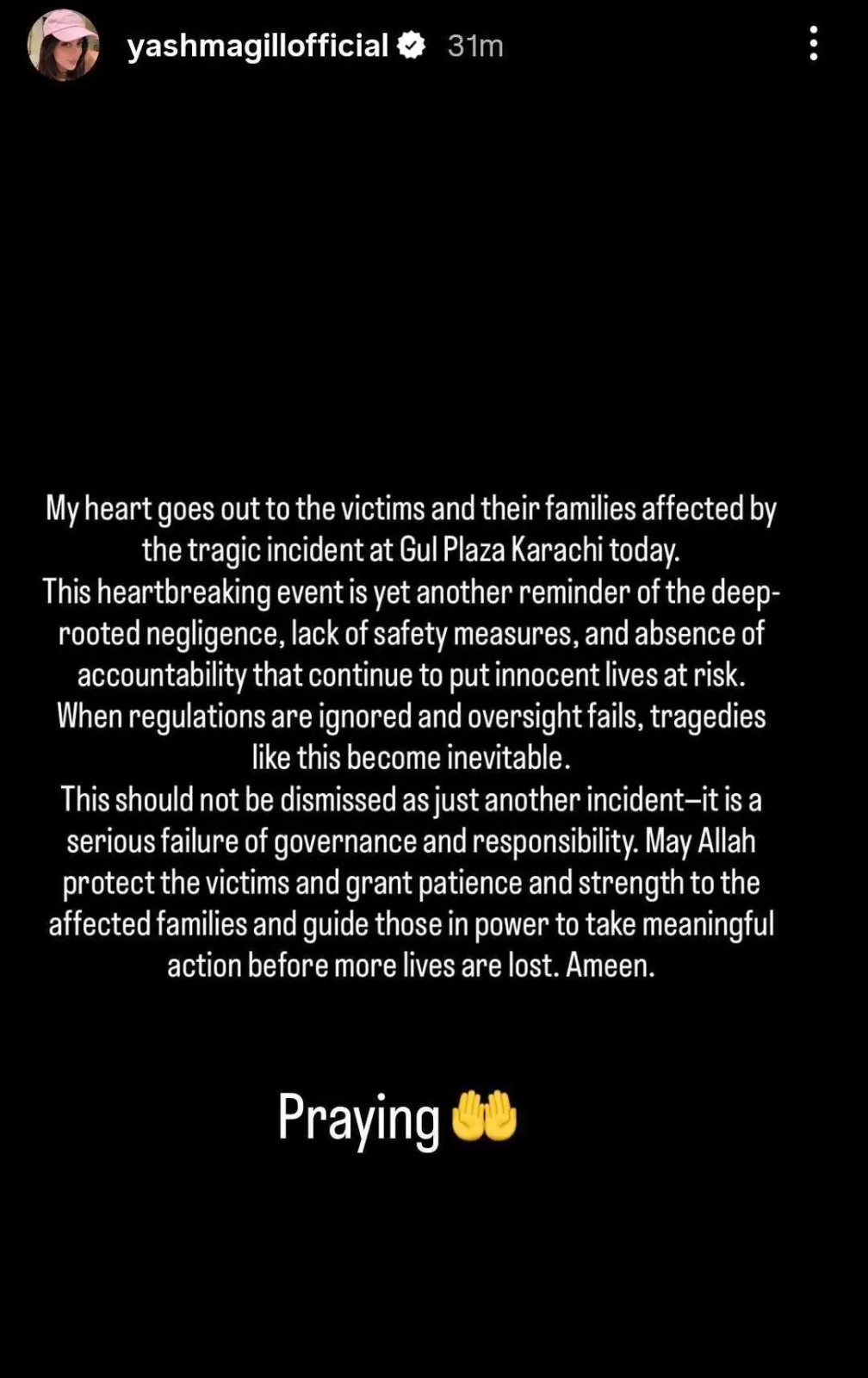Open yashmagillofficial's profile picture
The height and width of the screenshot is (1378, 868).
click(x=63, y=46)
